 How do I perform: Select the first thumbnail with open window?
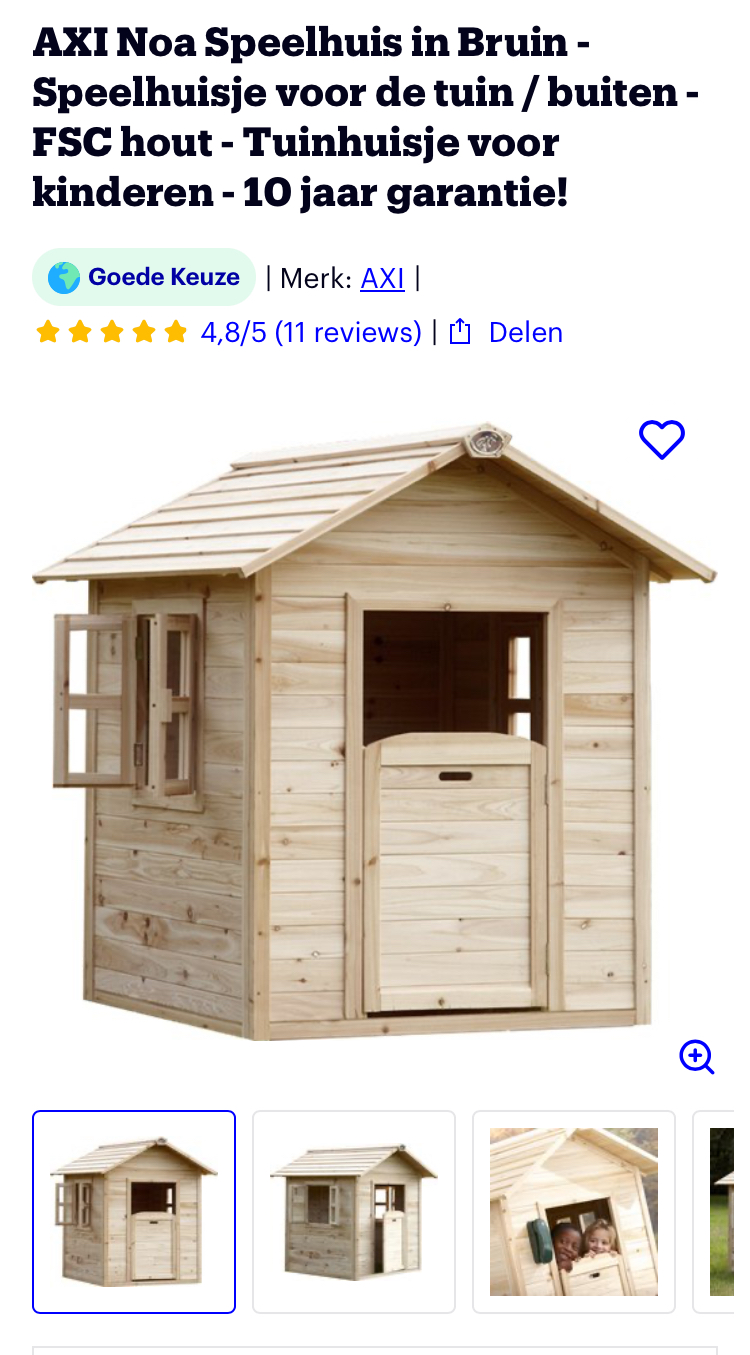point(134,1211)
